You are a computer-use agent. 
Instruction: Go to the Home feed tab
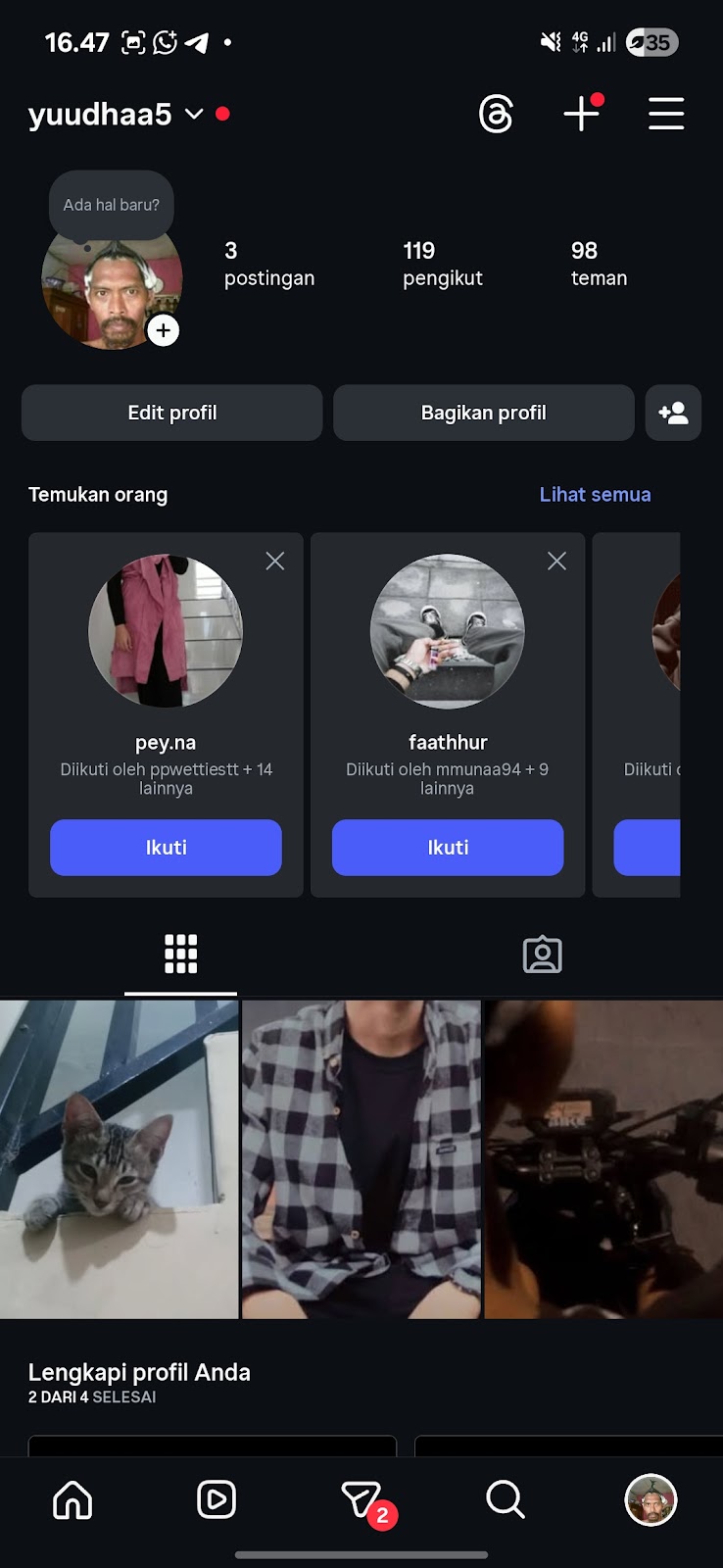(72, 1499)
